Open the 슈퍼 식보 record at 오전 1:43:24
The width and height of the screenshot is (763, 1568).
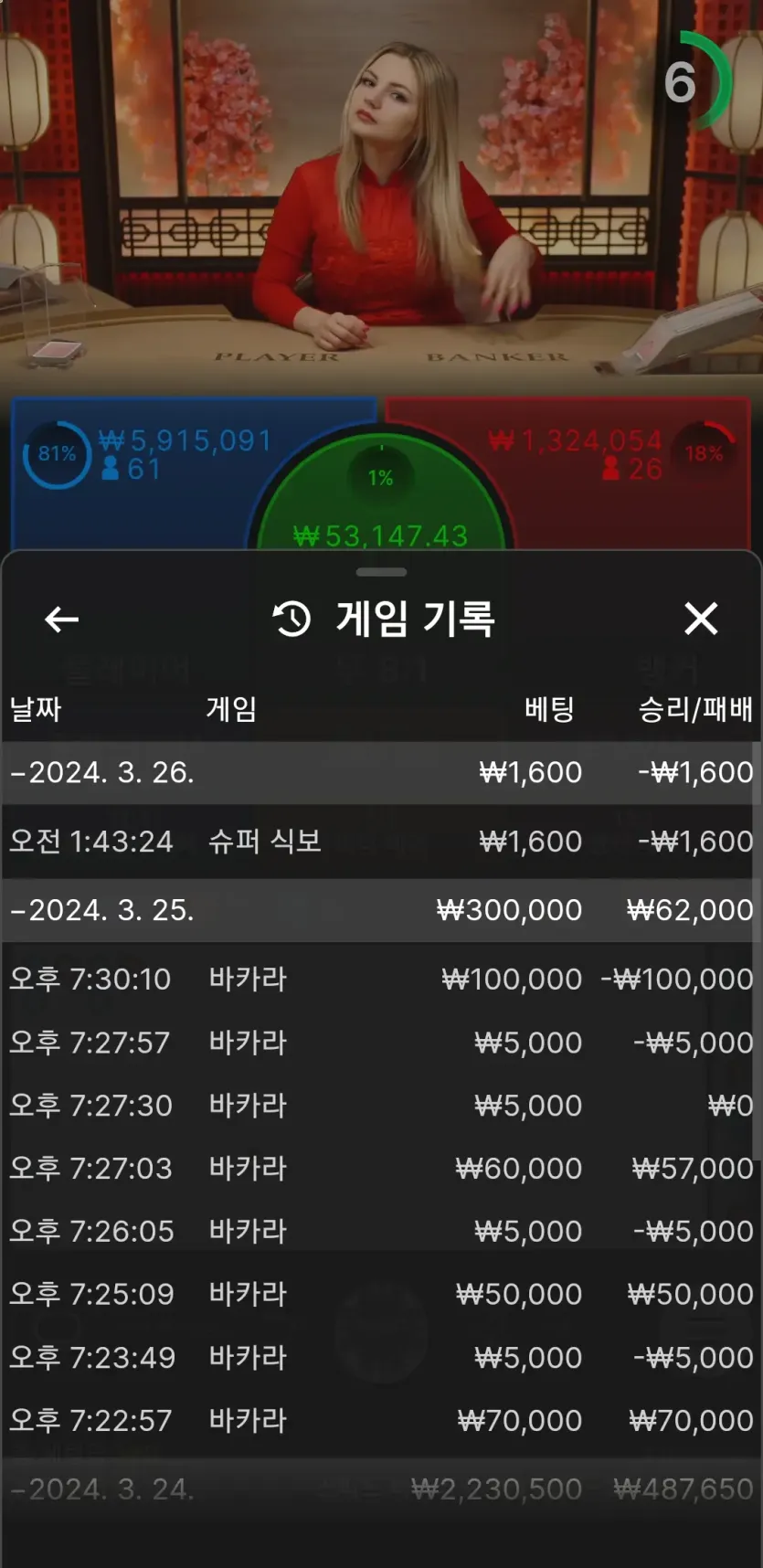(381, 842)
